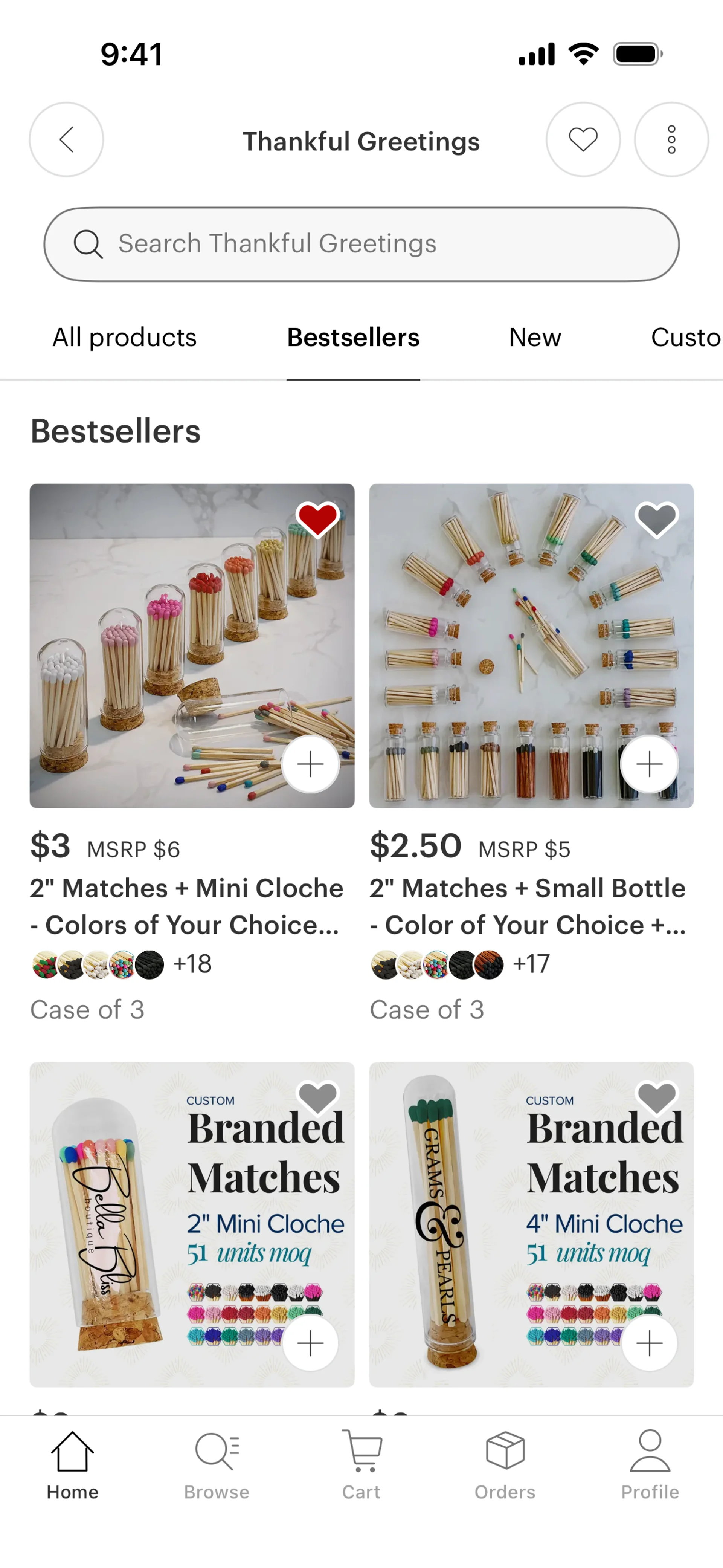This screenshot has height=1568, width=723.
Task: Favorite the Thankful Greetings shop
Action: tap(583, 139)
